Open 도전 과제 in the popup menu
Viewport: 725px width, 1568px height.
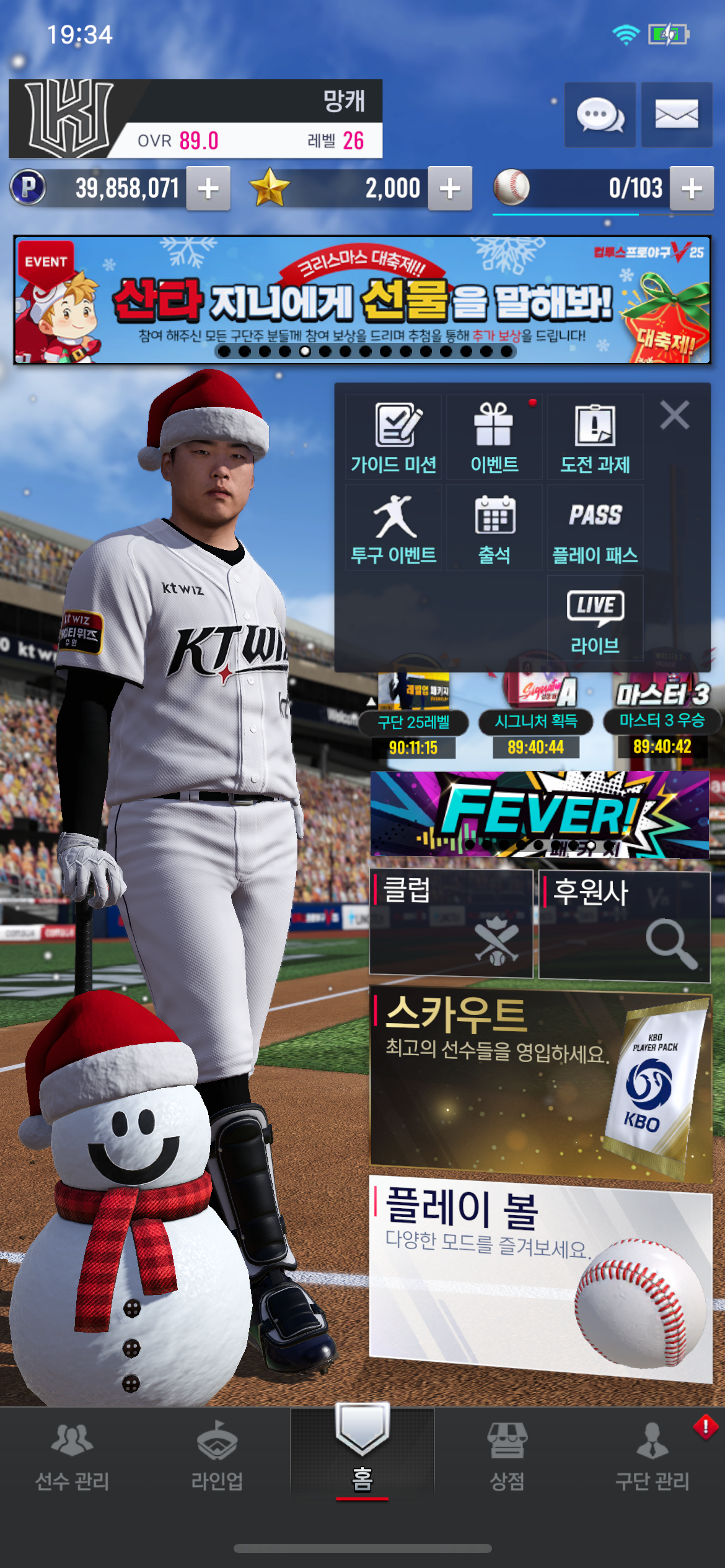coord(595,438)
